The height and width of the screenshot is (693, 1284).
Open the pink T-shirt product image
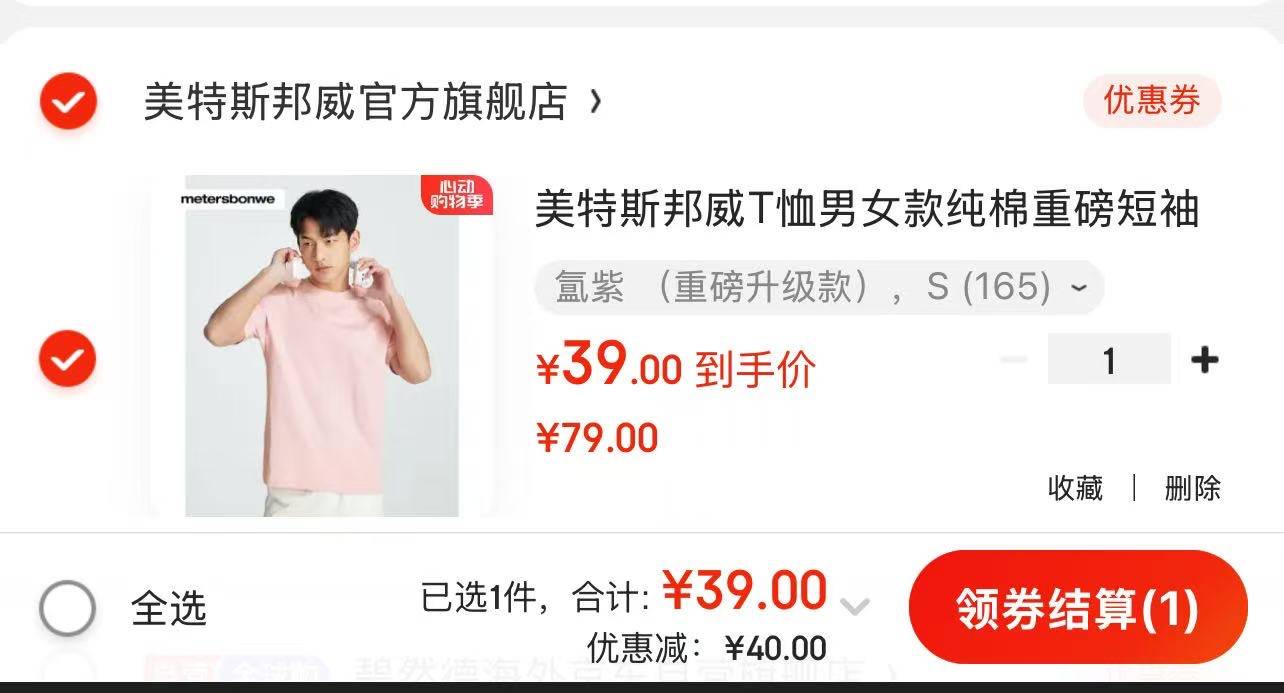tap(321, 345)
